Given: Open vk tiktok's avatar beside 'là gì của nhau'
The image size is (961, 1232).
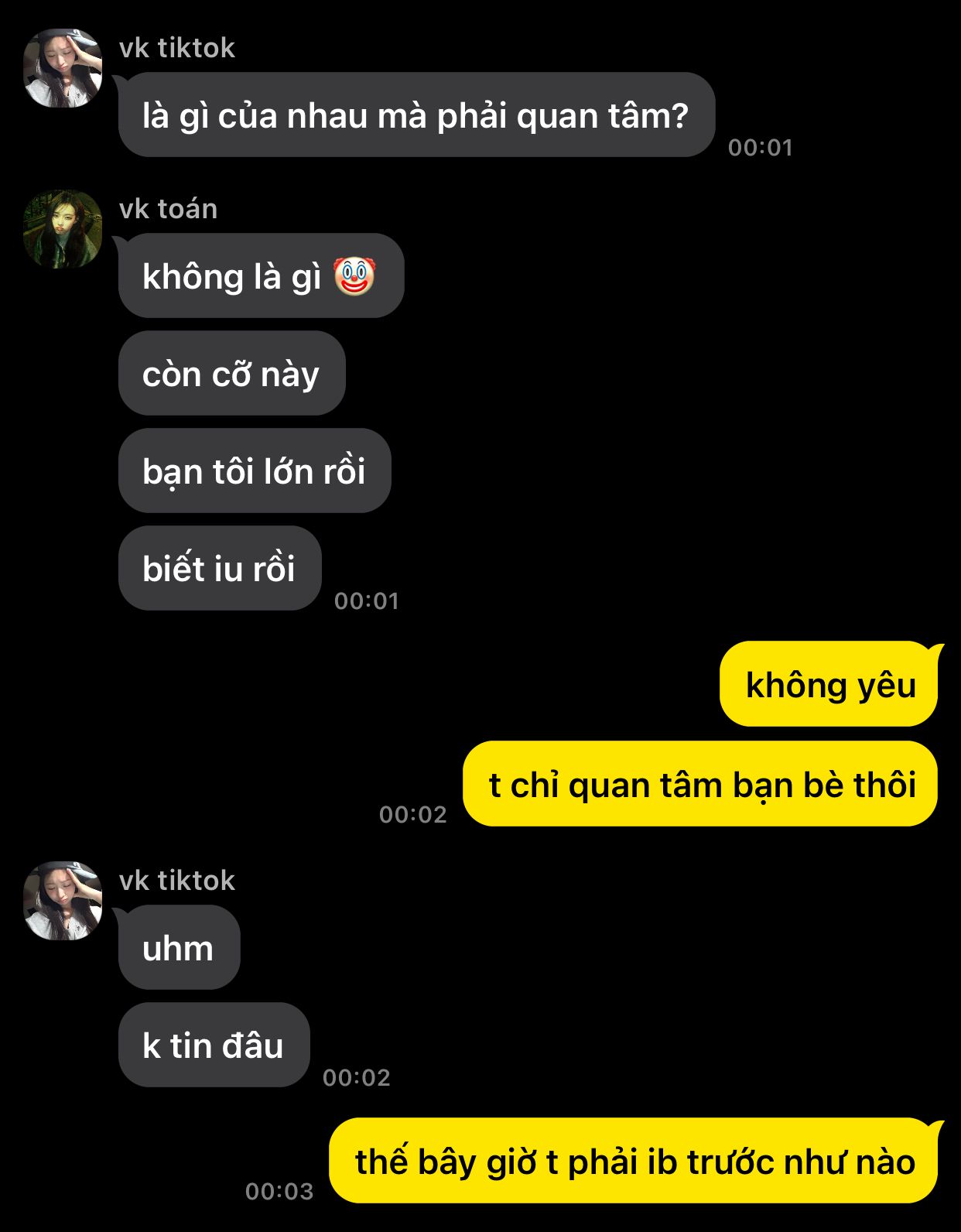Looking at the screenshot, I should click(63, 69).
